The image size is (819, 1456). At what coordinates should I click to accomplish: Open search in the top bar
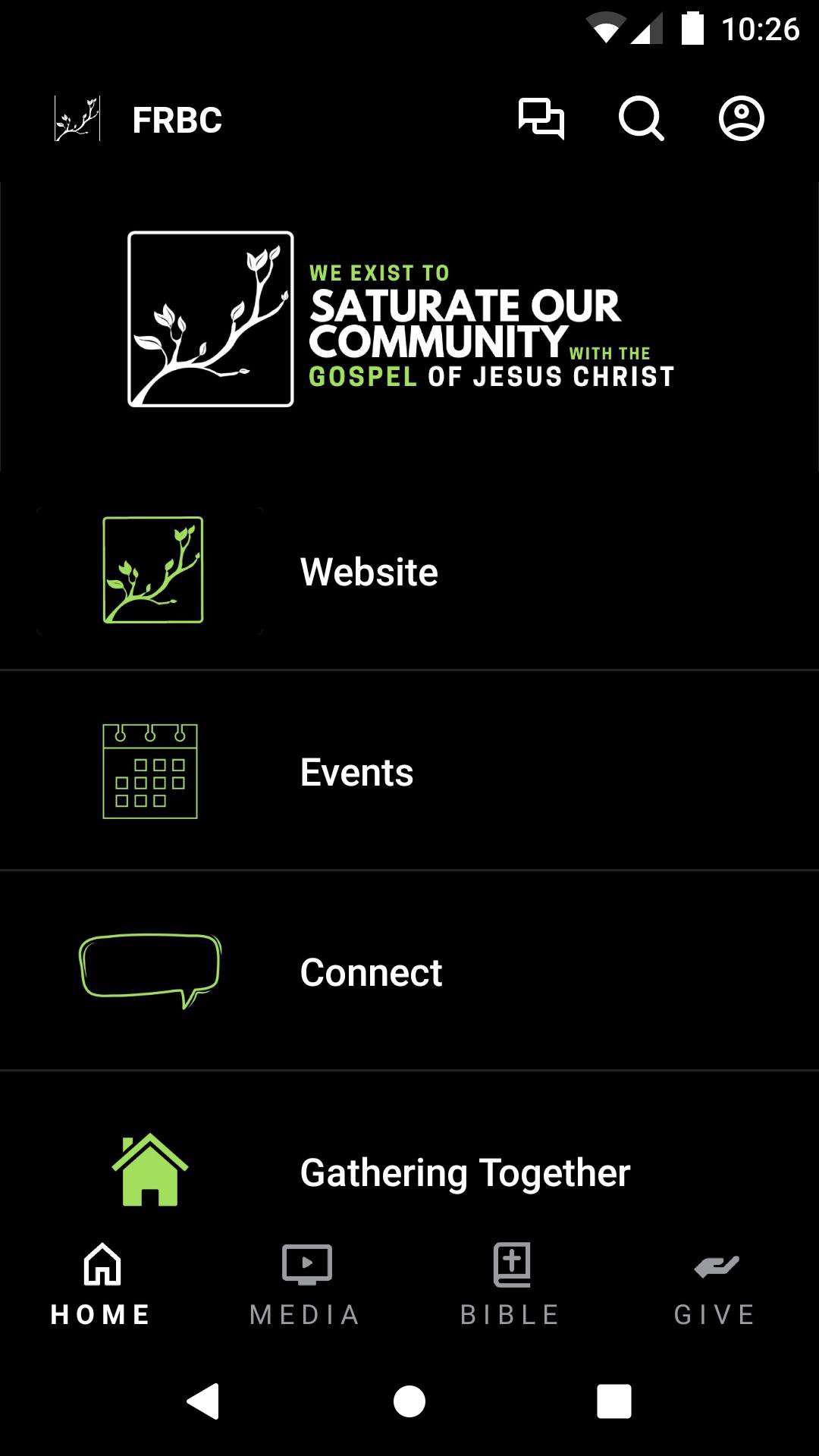click(x=641, y=119)
